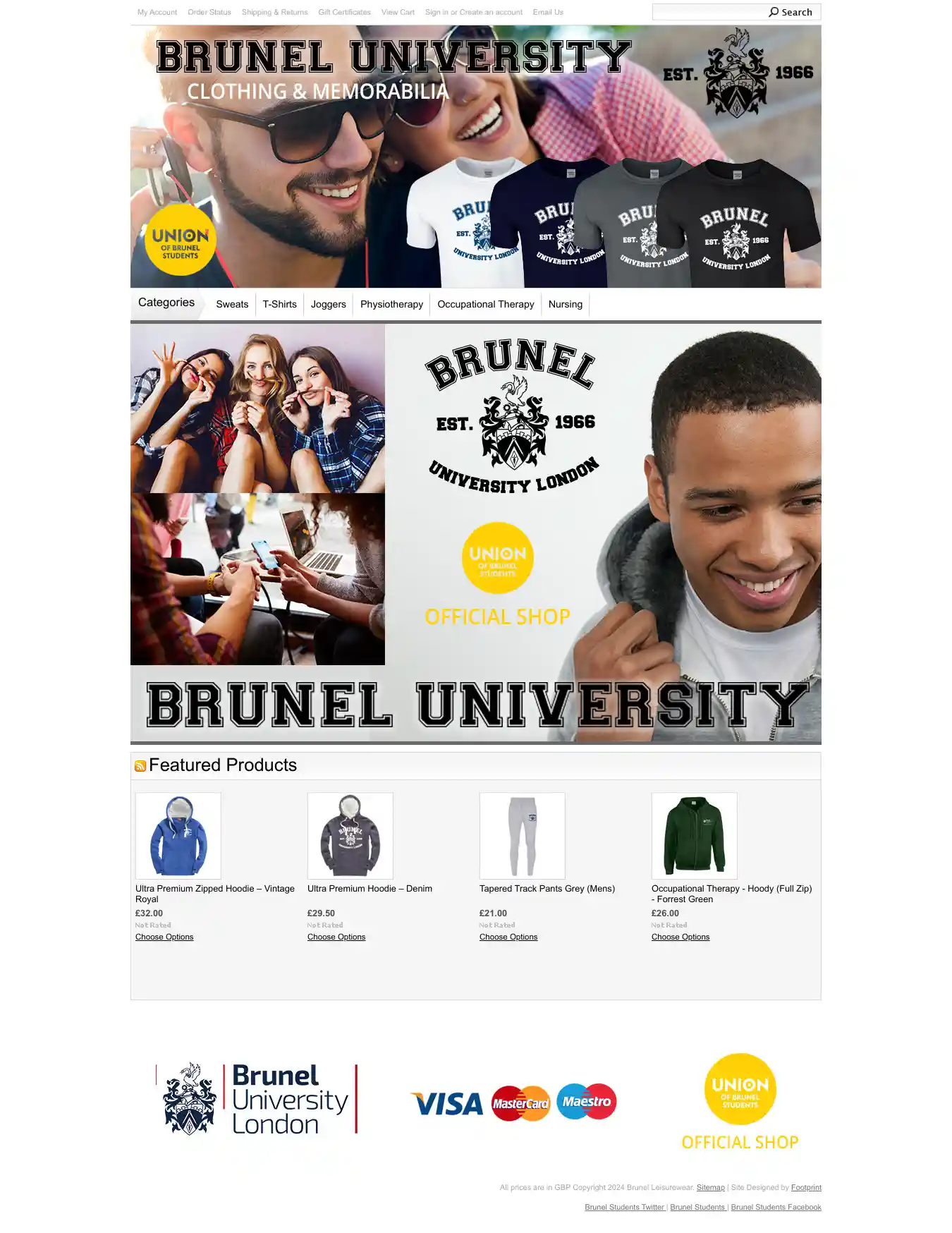Choose options for Occupational Therapy Hoody
This screenshot has width=952, height=1233.
681,937
